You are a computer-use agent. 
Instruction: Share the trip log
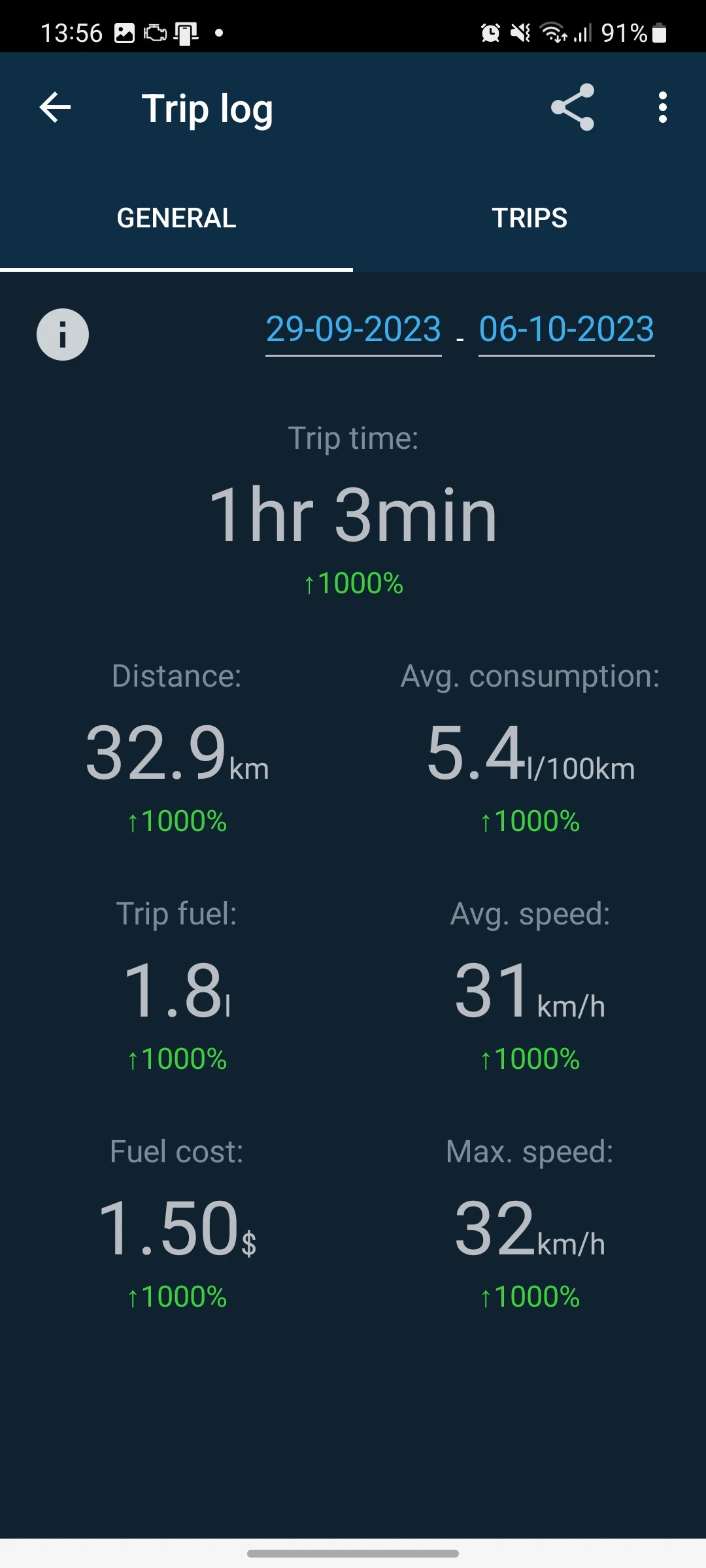[573, 107]
